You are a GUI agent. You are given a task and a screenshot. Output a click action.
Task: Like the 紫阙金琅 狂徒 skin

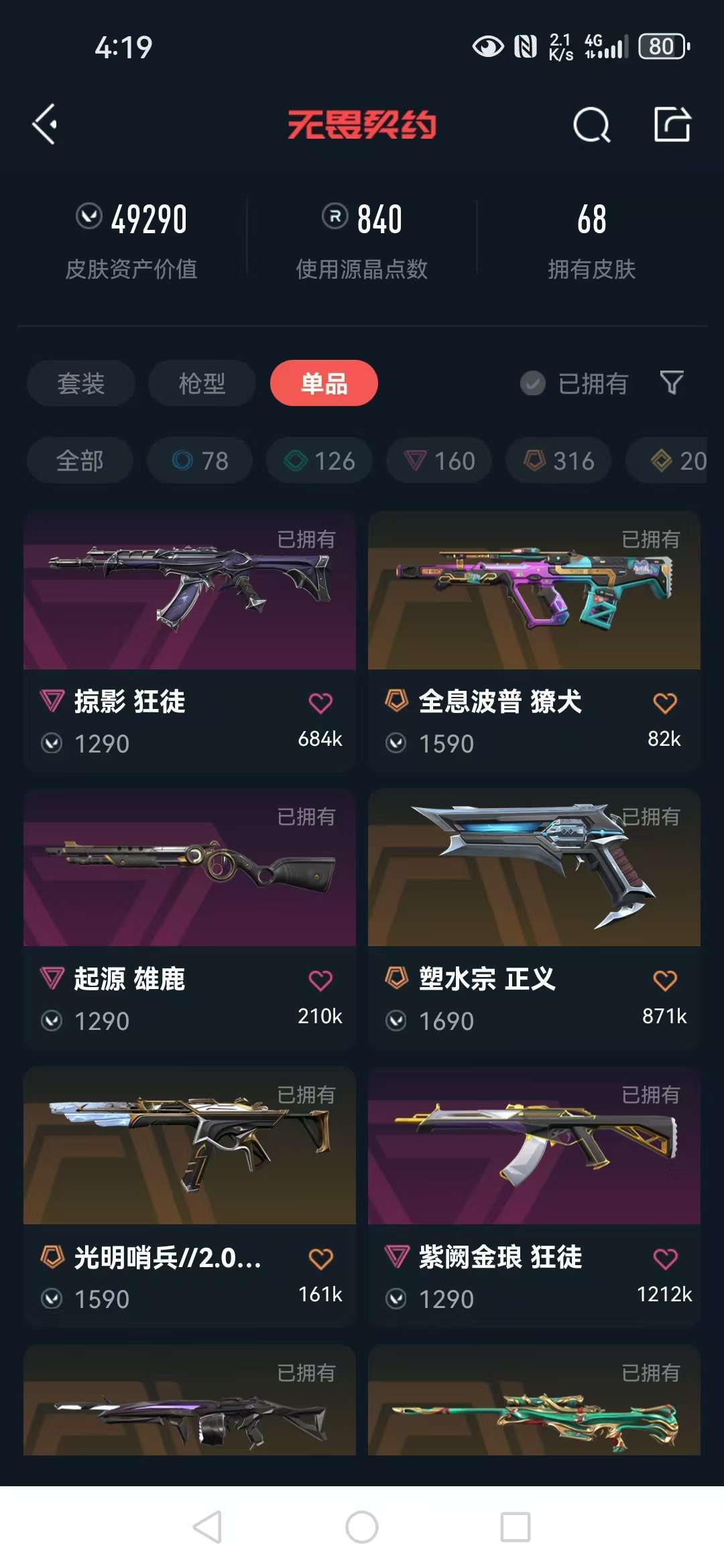point(665,1258)
